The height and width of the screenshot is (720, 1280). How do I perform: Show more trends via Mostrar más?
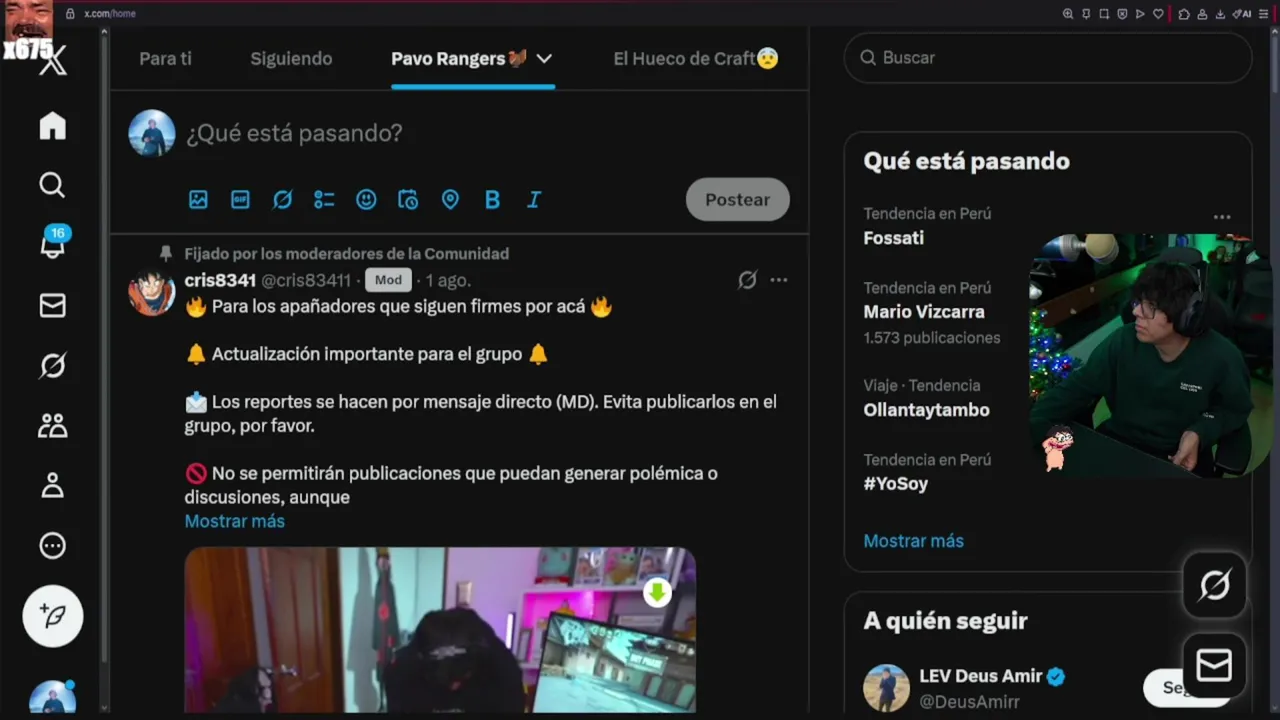coord(913,541)
